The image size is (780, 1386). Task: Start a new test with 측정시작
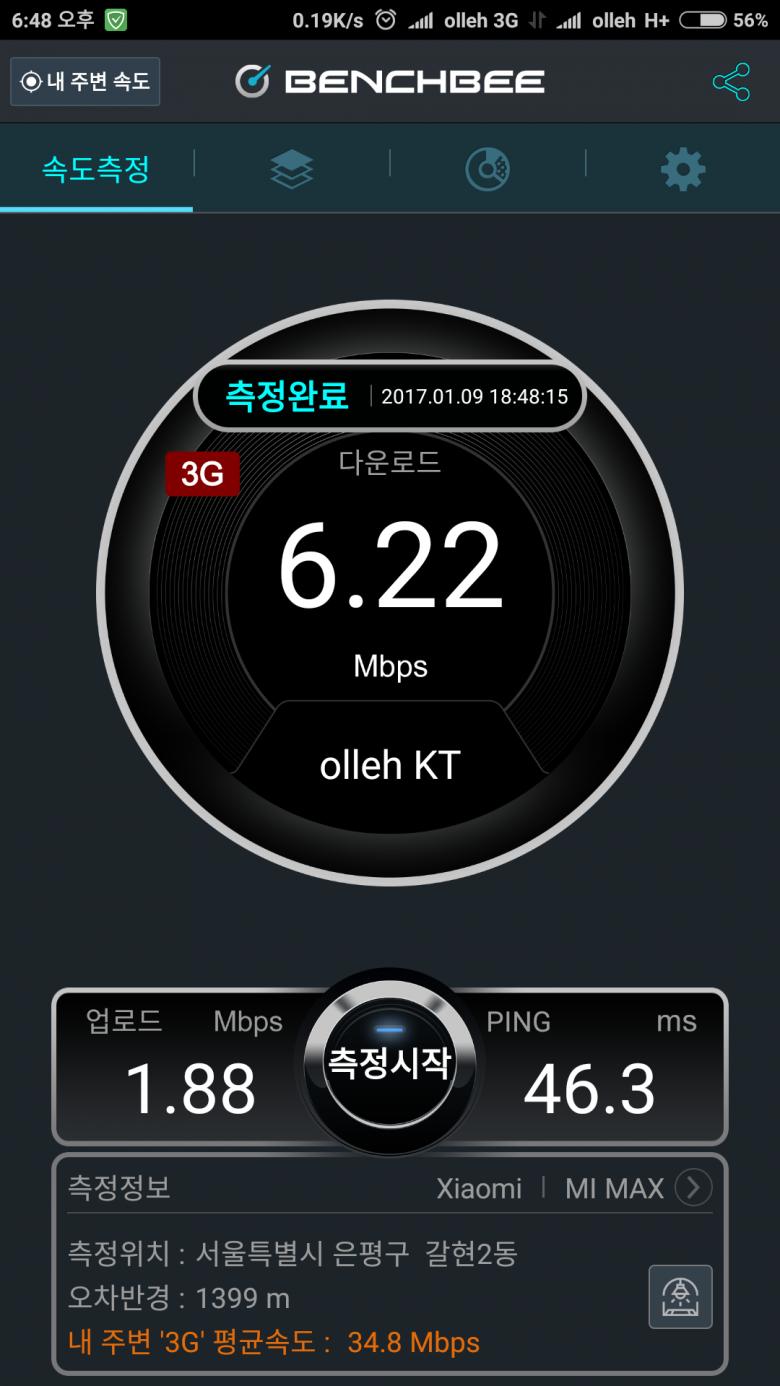(390, 1062)
